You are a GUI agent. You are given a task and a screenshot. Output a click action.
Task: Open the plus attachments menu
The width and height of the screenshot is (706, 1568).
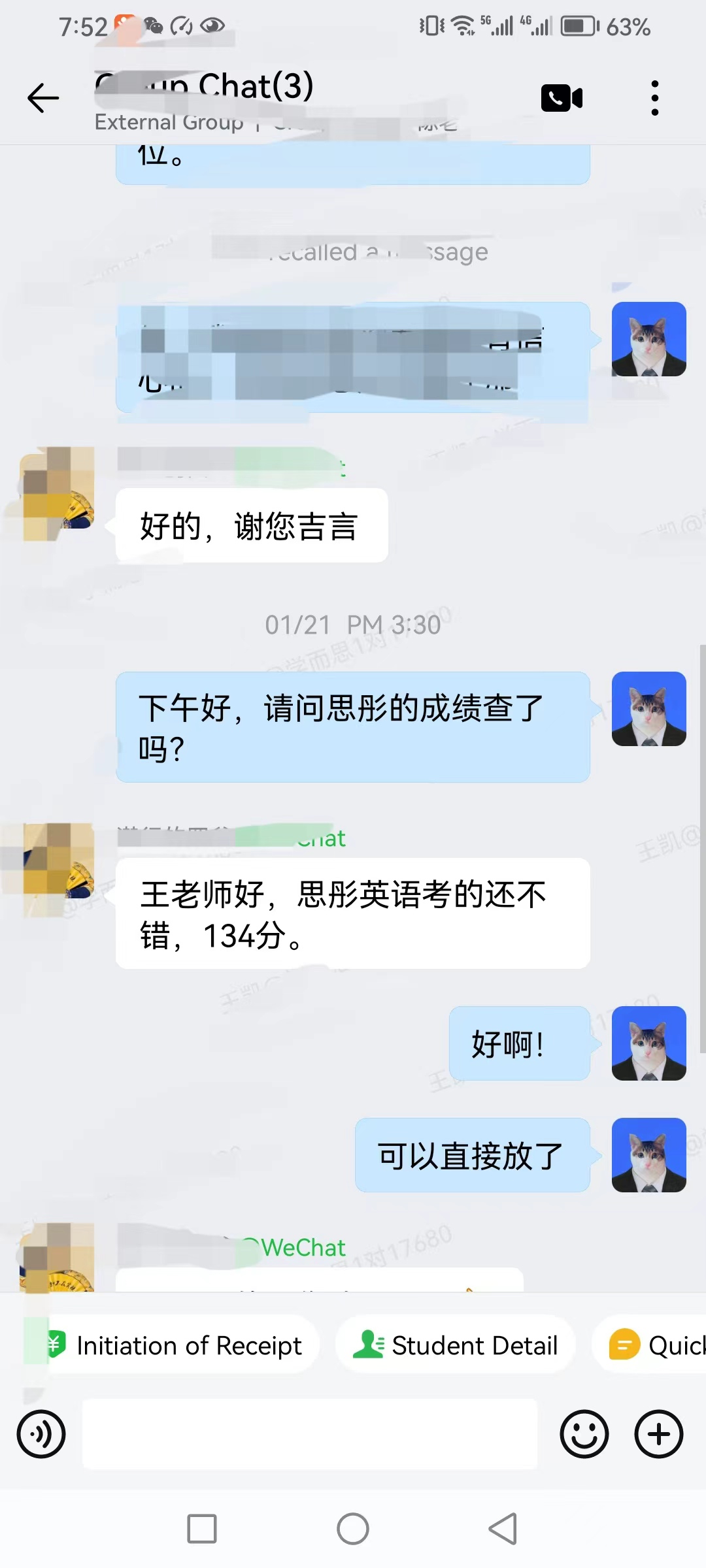[658, 1434]
